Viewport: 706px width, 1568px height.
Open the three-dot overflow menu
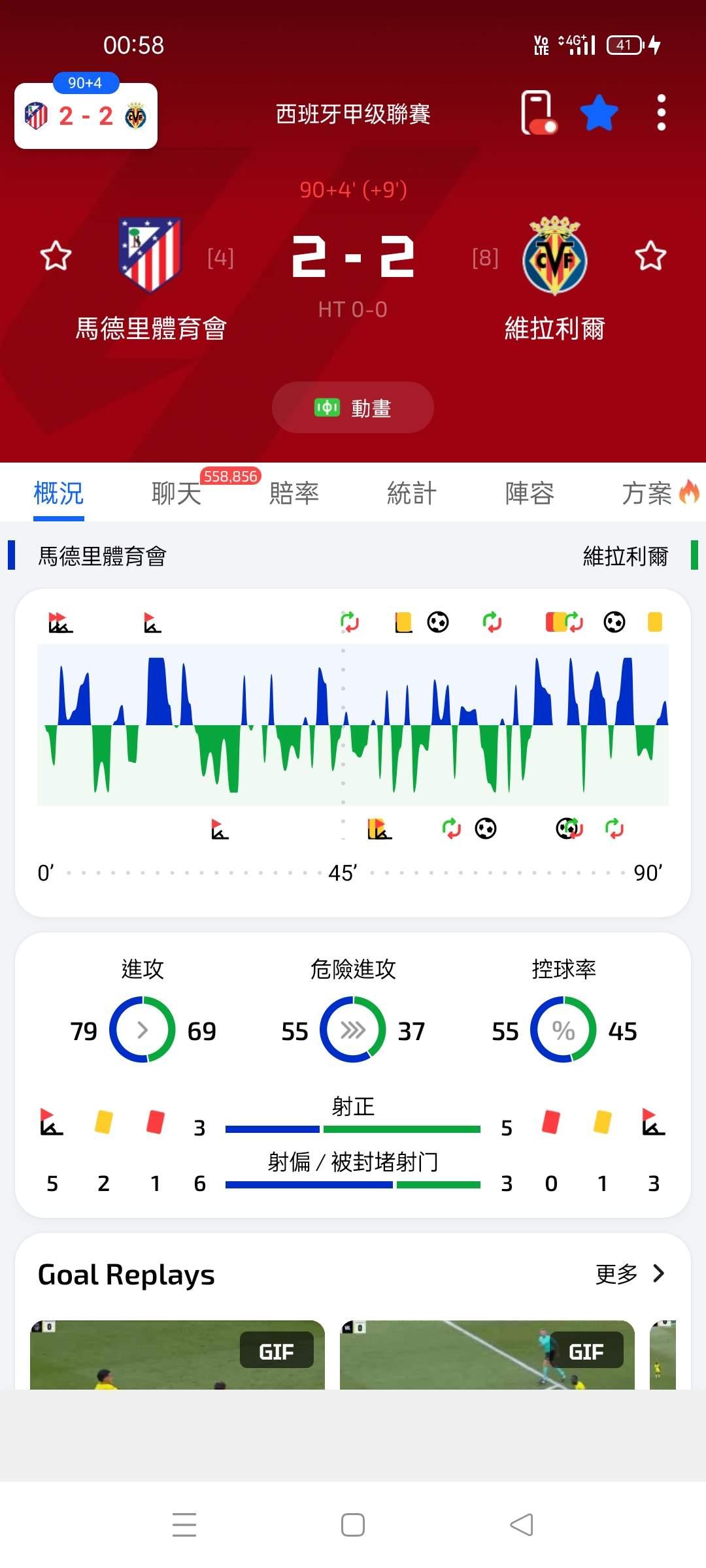tap(662, 113)
